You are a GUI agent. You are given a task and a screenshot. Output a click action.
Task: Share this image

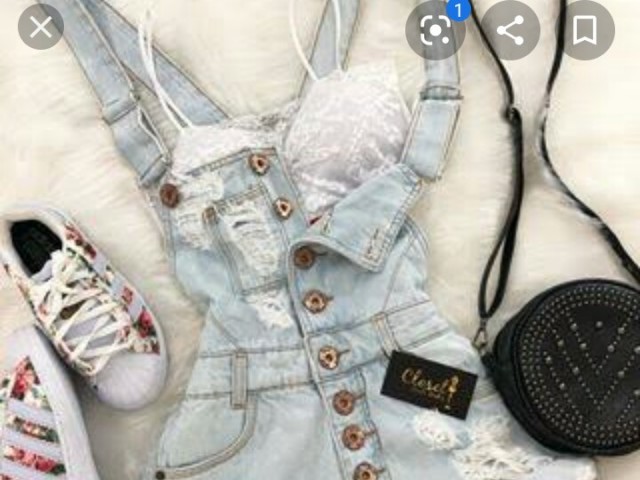click(511, 31)
